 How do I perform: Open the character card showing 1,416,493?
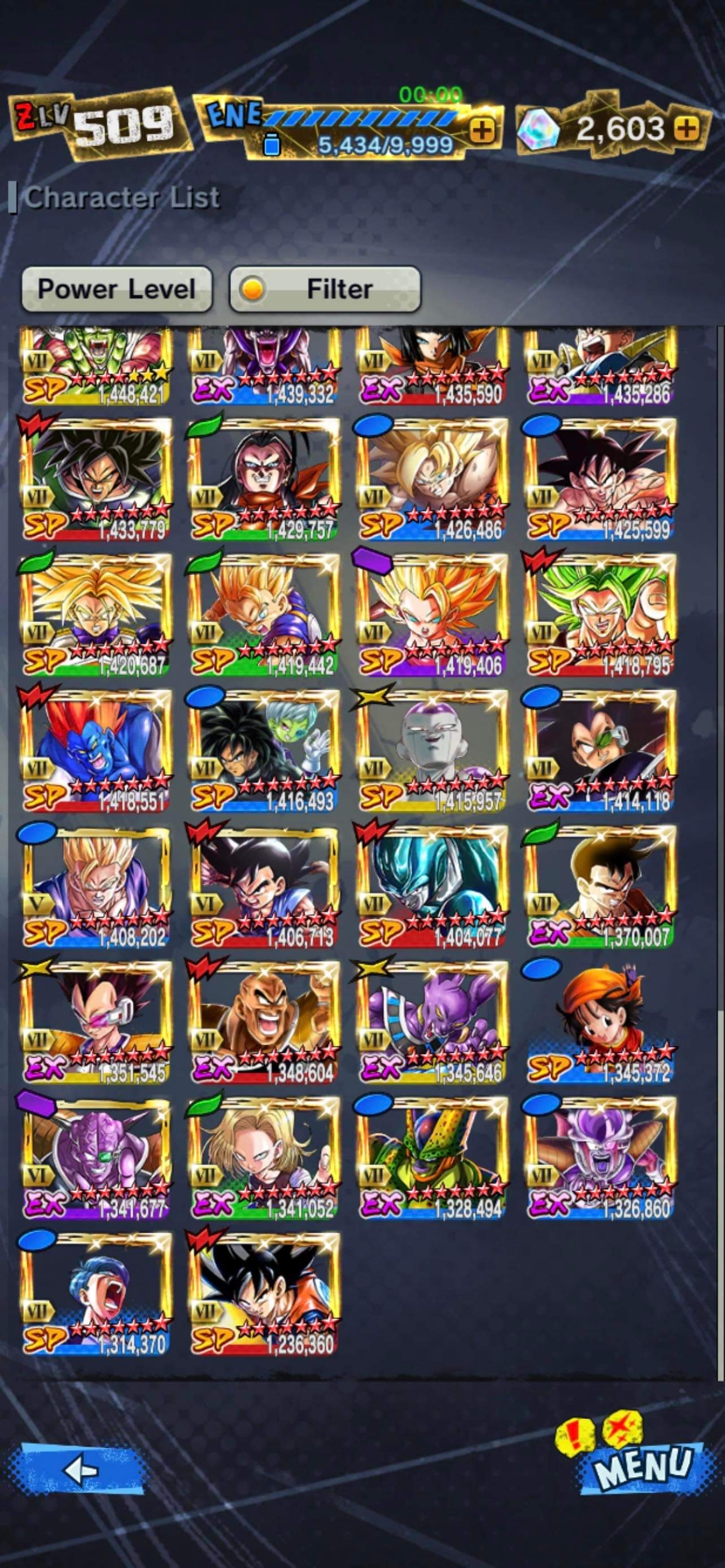[264, 751]
